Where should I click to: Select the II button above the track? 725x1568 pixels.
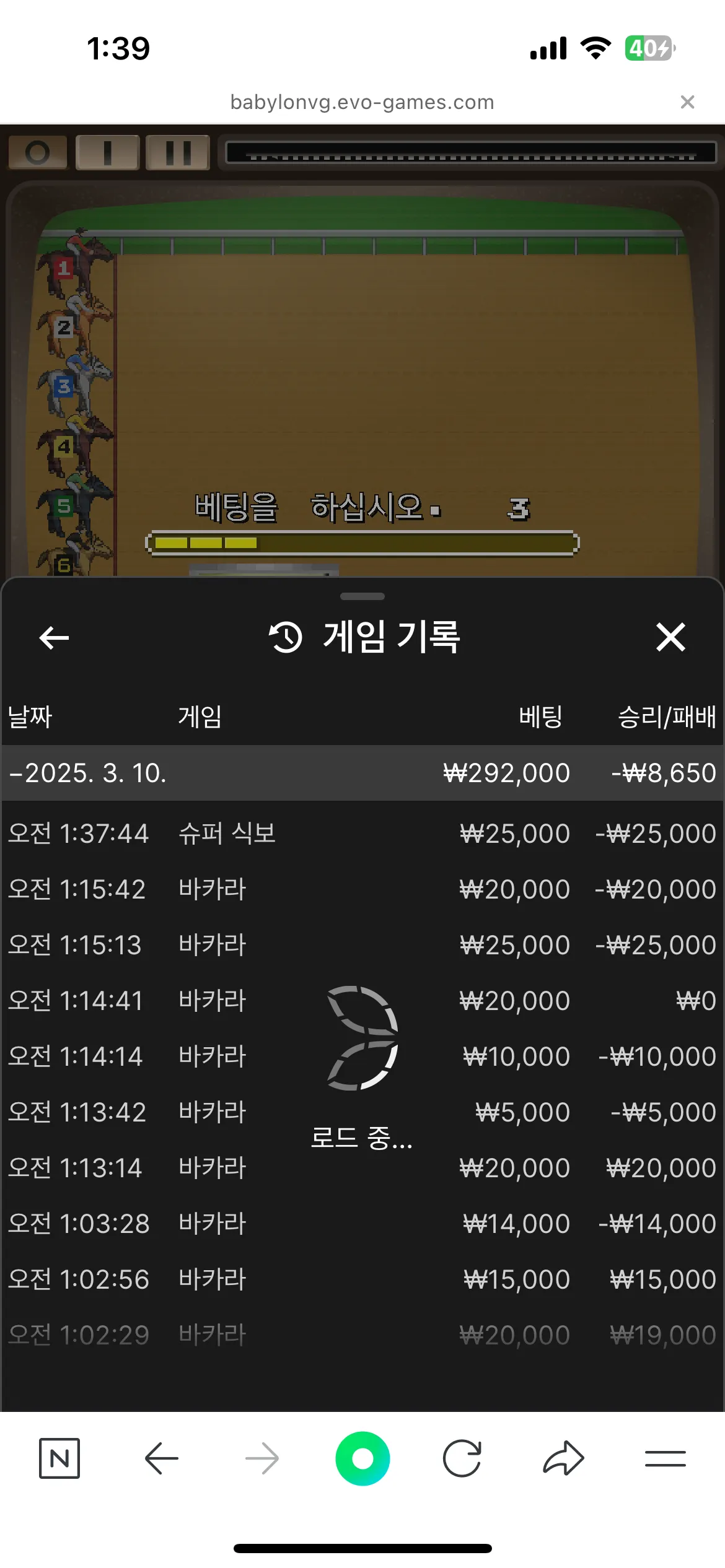tap(178, 152)
